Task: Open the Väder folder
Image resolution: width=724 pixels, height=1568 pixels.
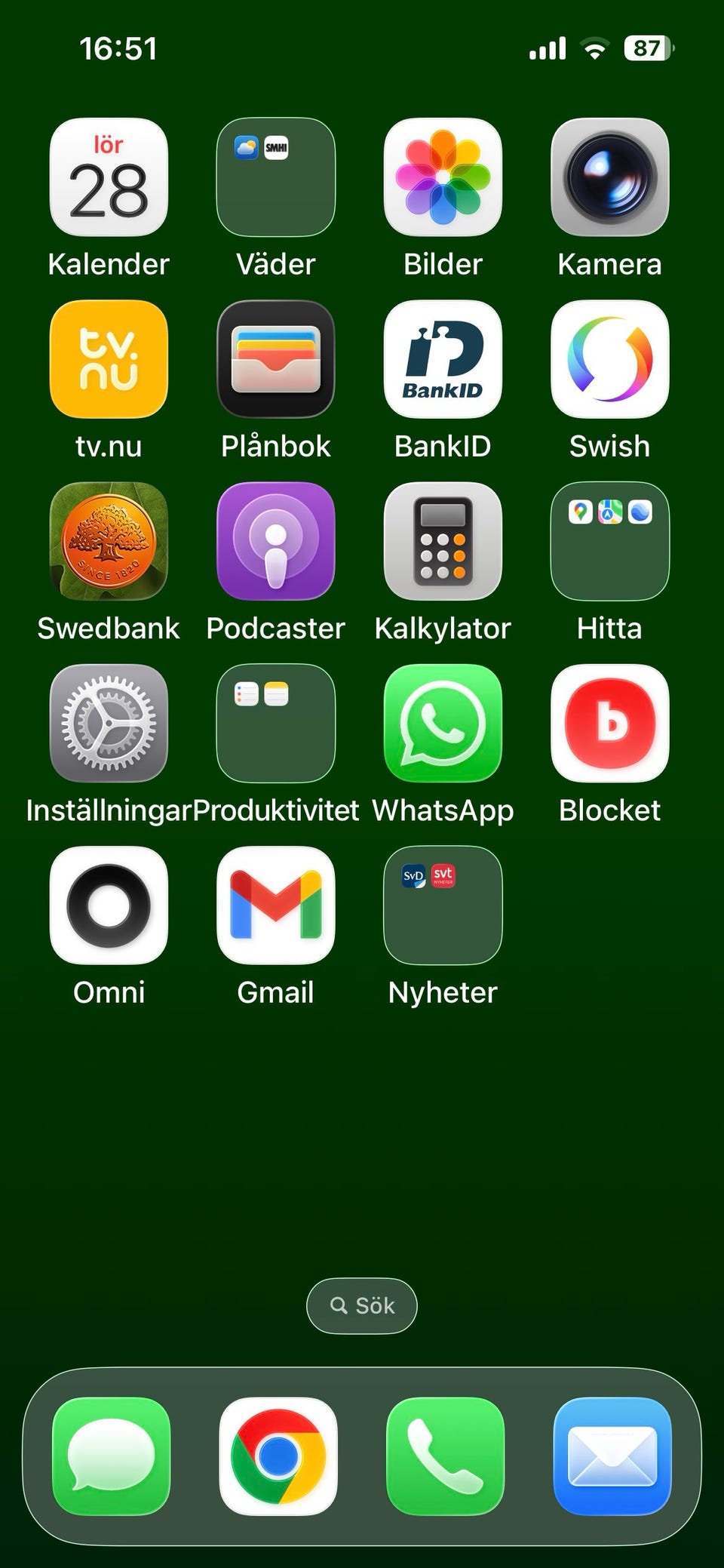Action: [276, 177]
